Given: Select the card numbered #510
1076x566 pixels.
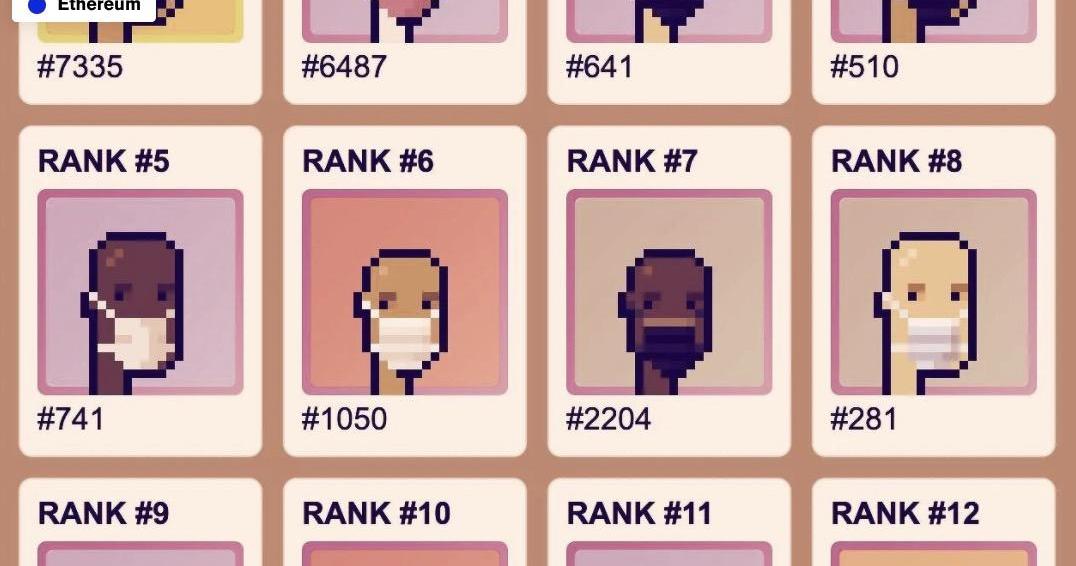Looking at the screenshot, I should [933, 50].
